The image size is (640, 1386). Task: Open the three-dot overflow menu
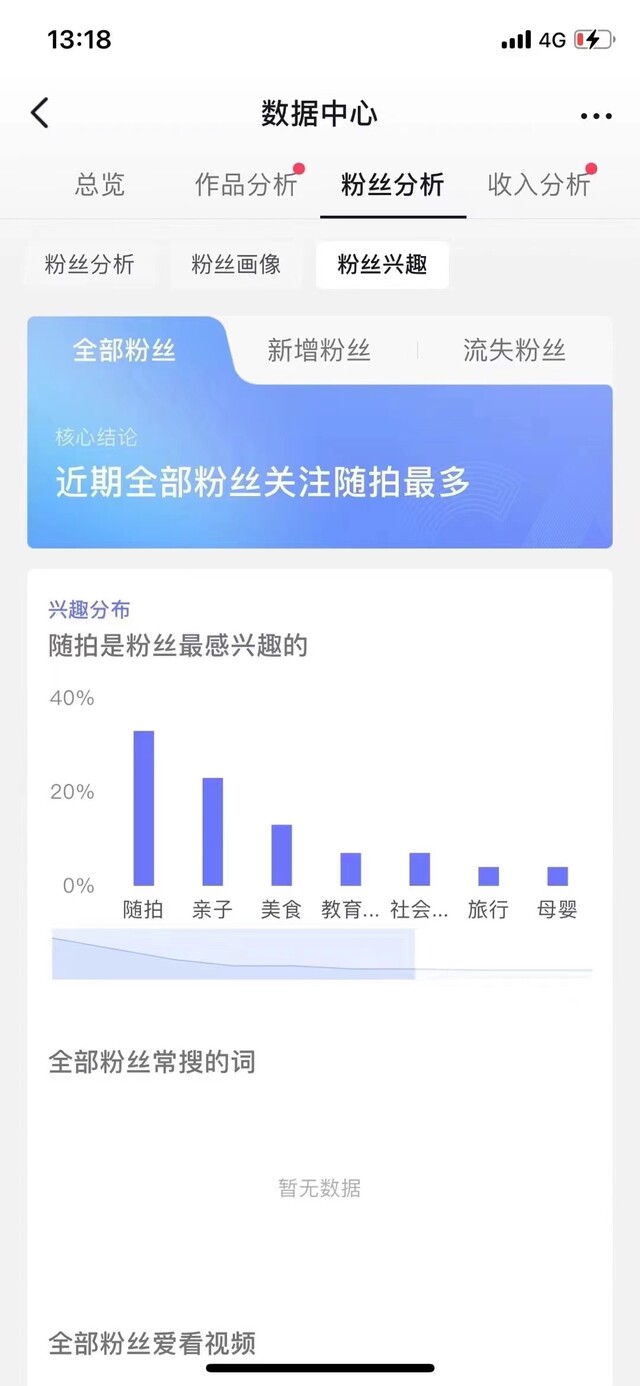pyautogui.click(x=596, y=116)
